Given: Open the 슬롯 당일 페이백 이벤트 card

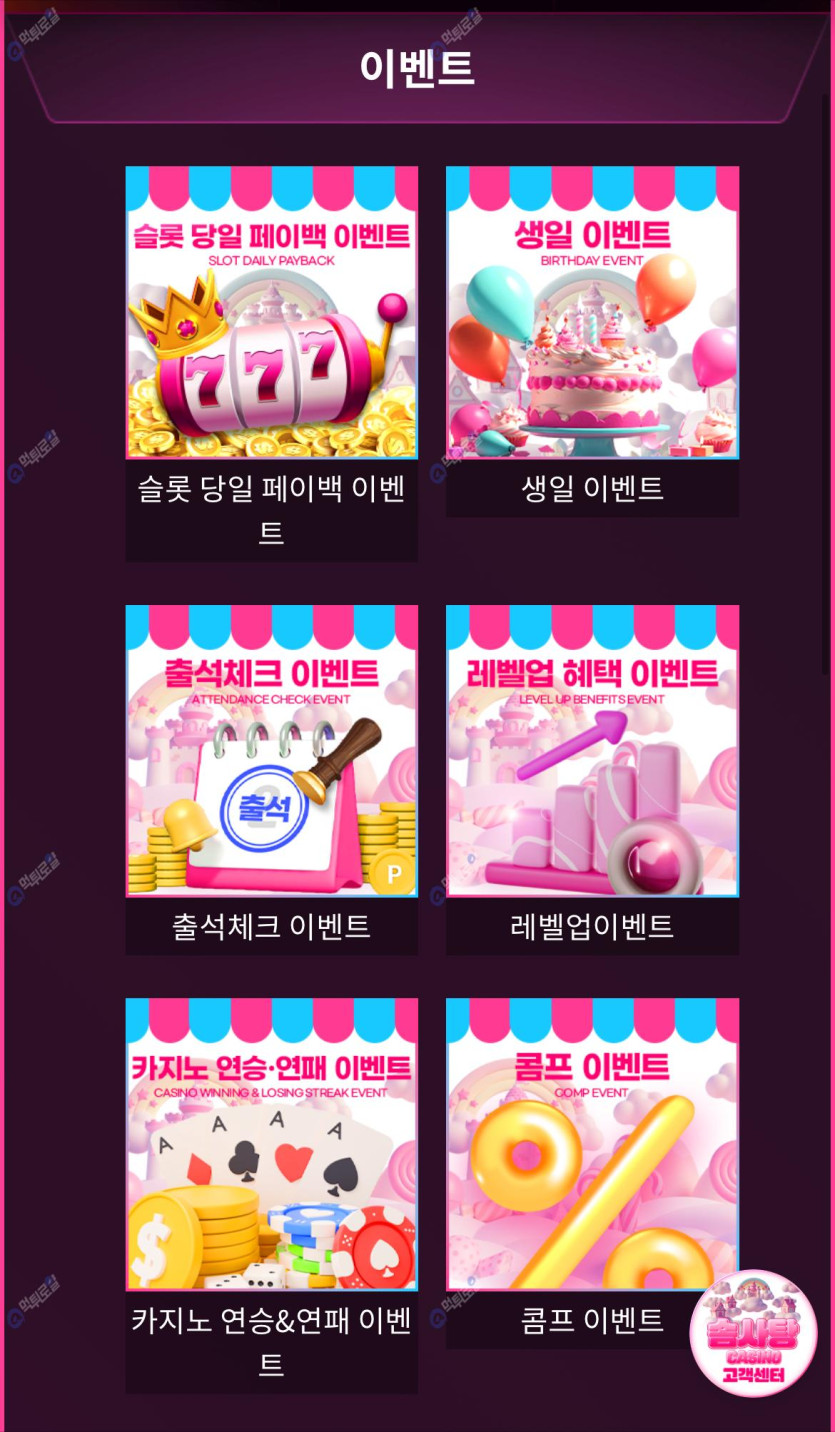Looking at the screenshot, I should 271,313.
